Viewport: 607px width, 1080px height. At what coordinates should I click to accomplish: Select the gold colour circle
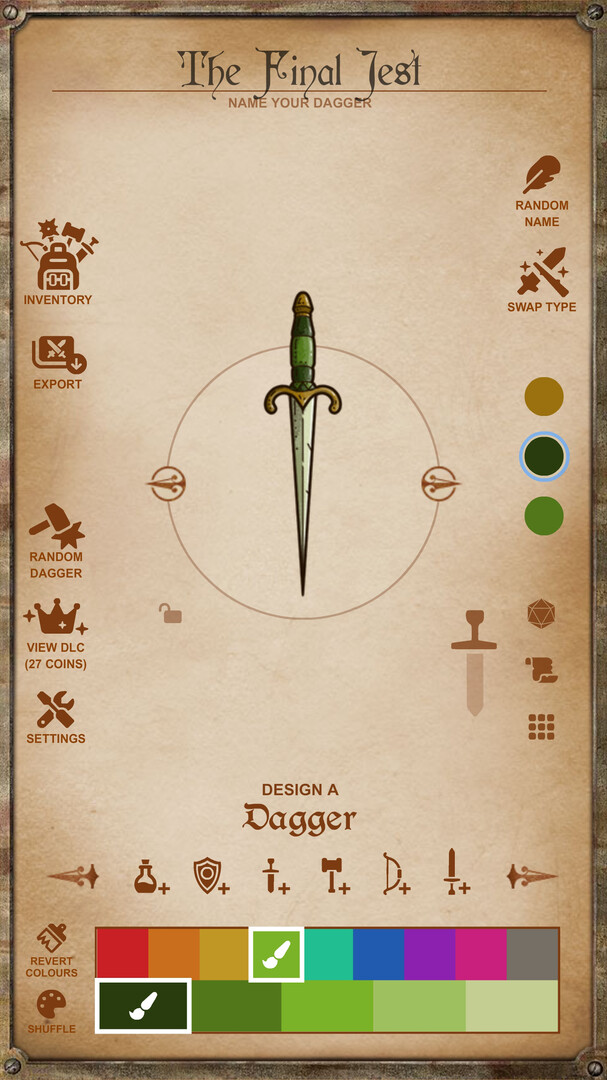[x=544, y=397]
